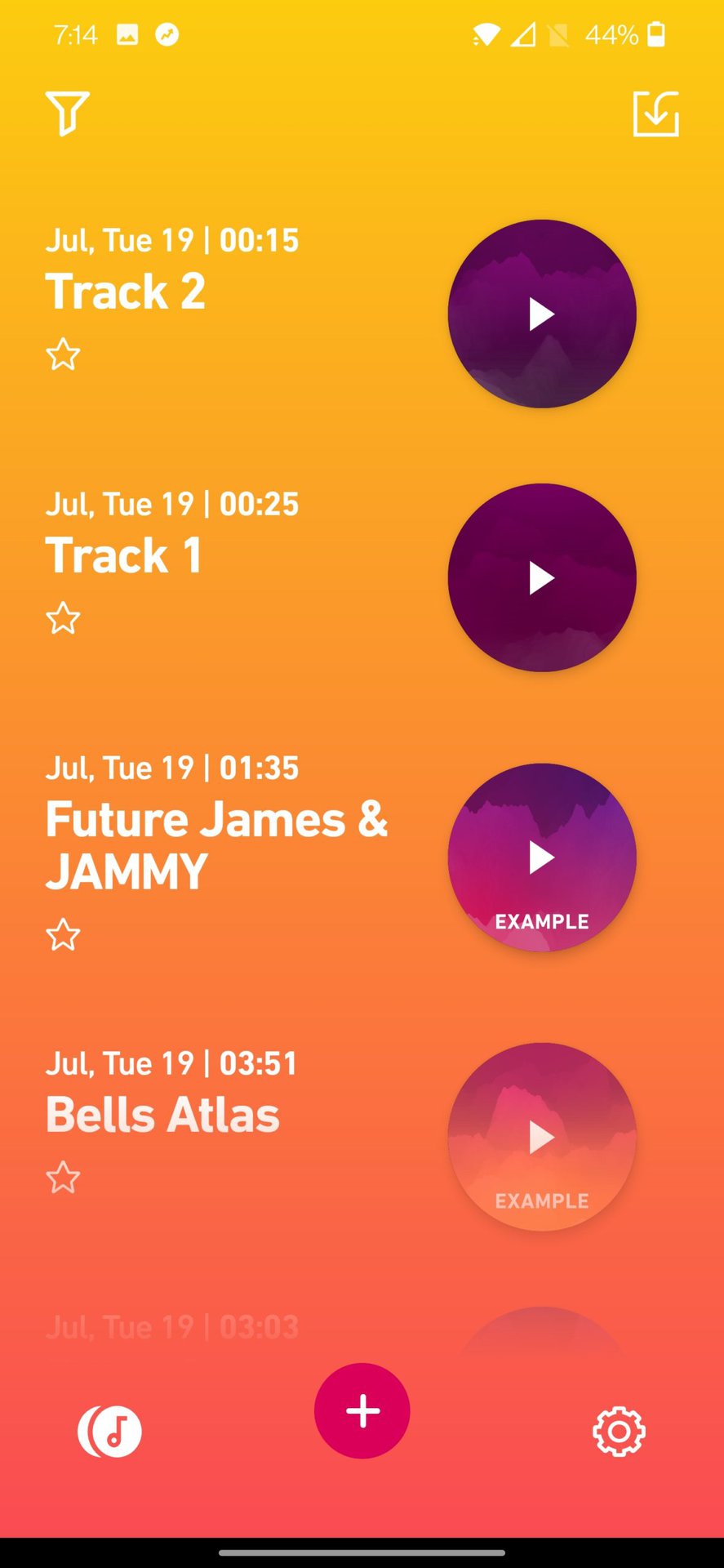The width and height of the screenshot is (724, 1568).
Task: Mark Bells Atlas with the star
Action: click(63, 1178)
